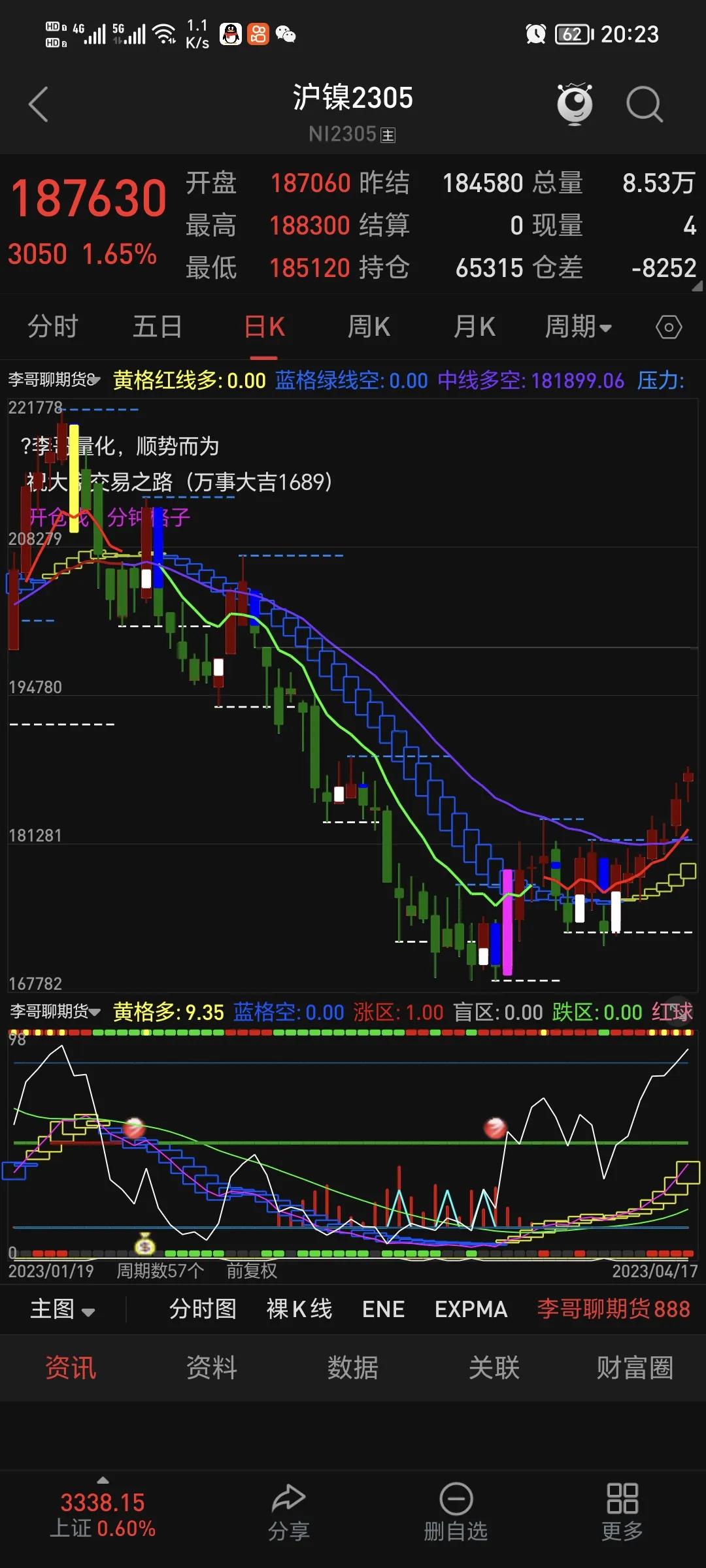
Task: Open the search magnifier icon
Action: point(645,105)
